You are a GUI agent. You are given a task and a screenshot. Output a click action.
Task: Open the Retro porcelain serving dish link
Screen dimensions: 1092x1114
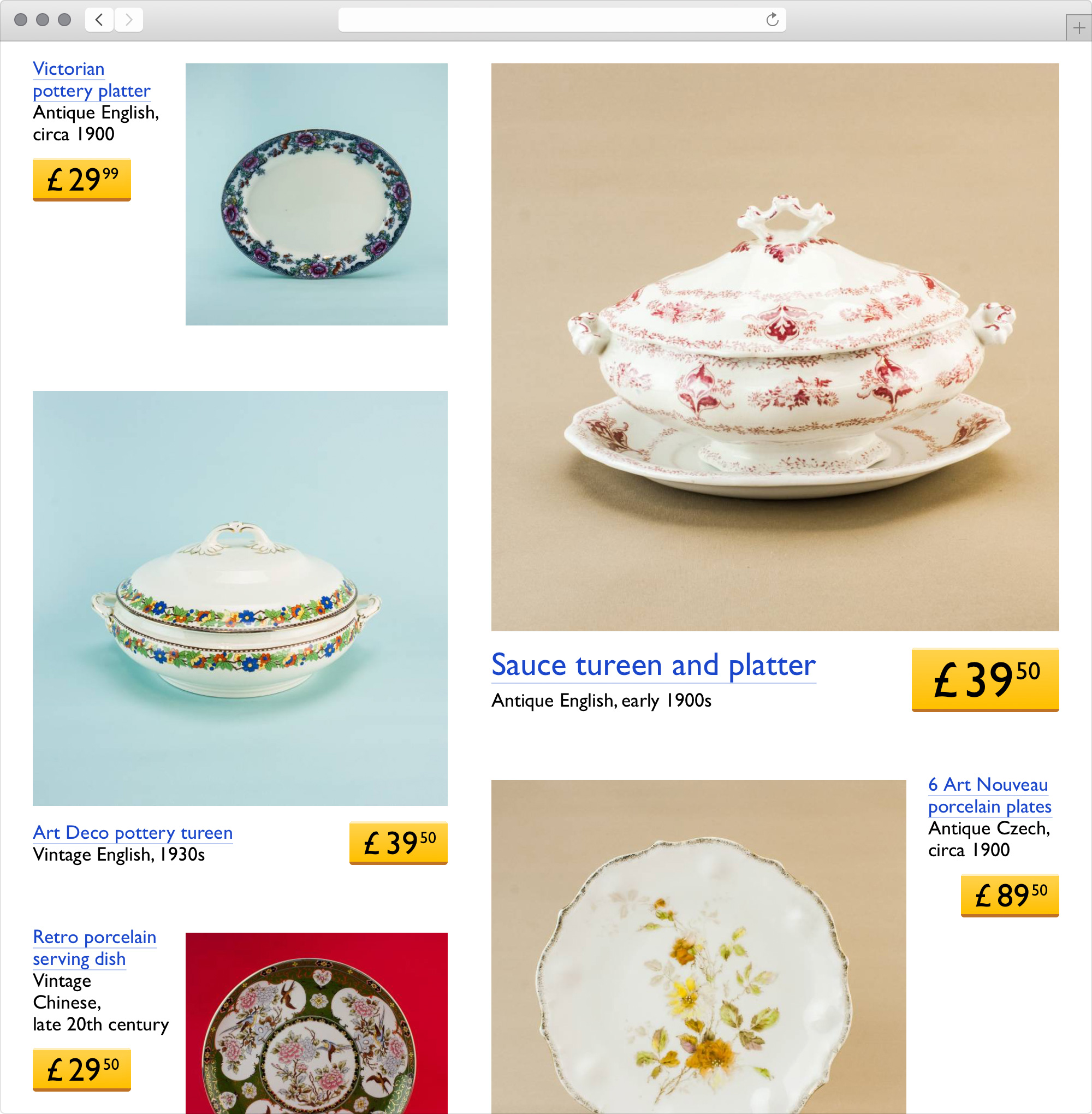94,947
